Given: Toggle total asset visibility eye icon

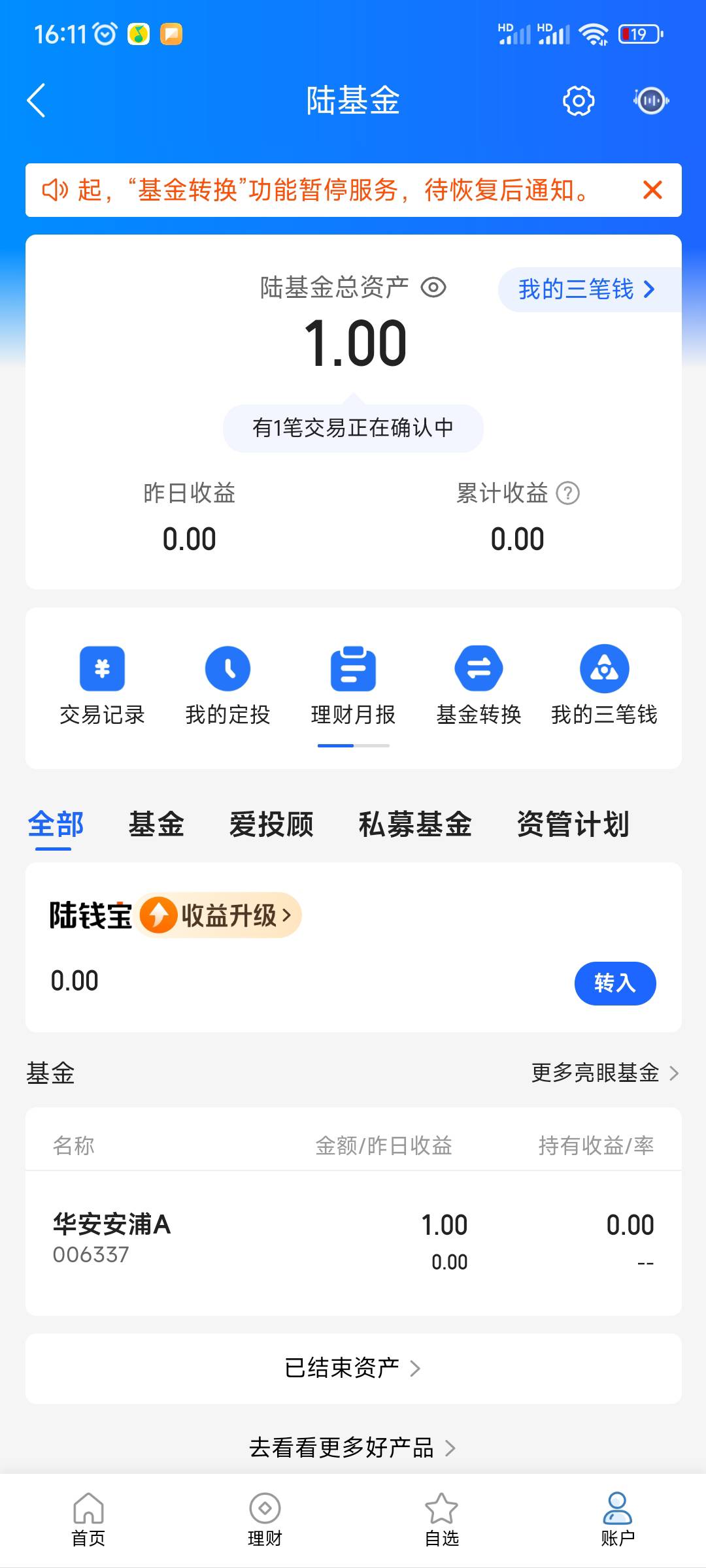Looking at the screenshot, I should tap(433, 287).
